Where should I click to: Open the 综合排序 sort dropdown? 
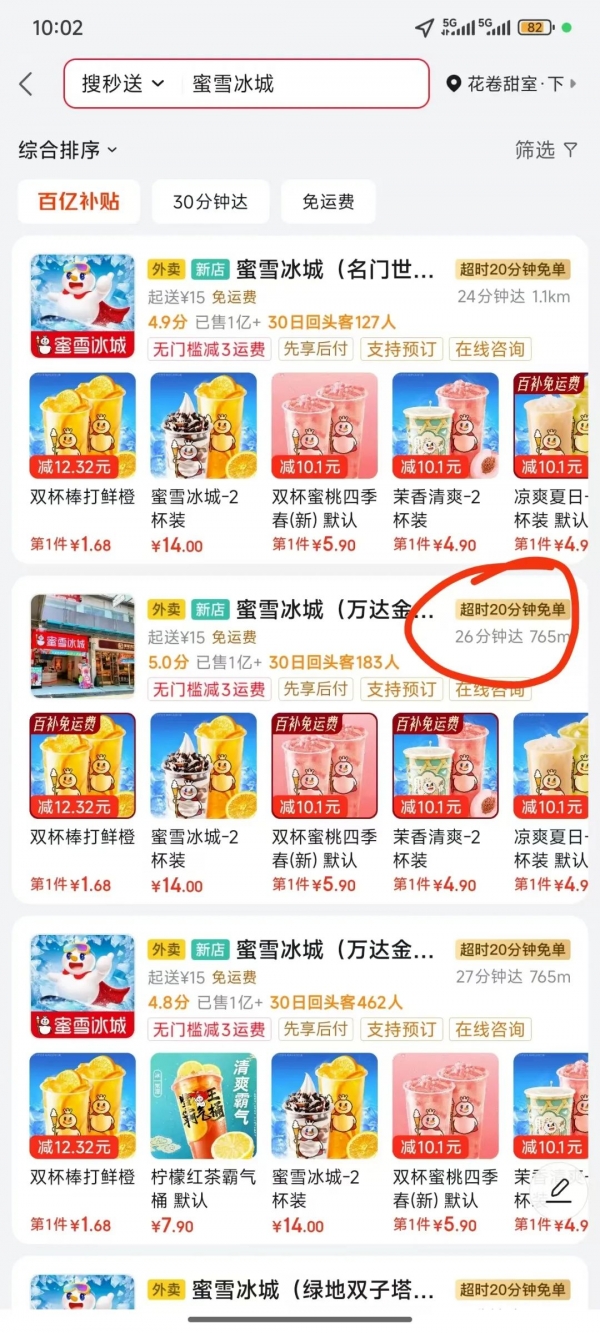(x=67, y=150)
